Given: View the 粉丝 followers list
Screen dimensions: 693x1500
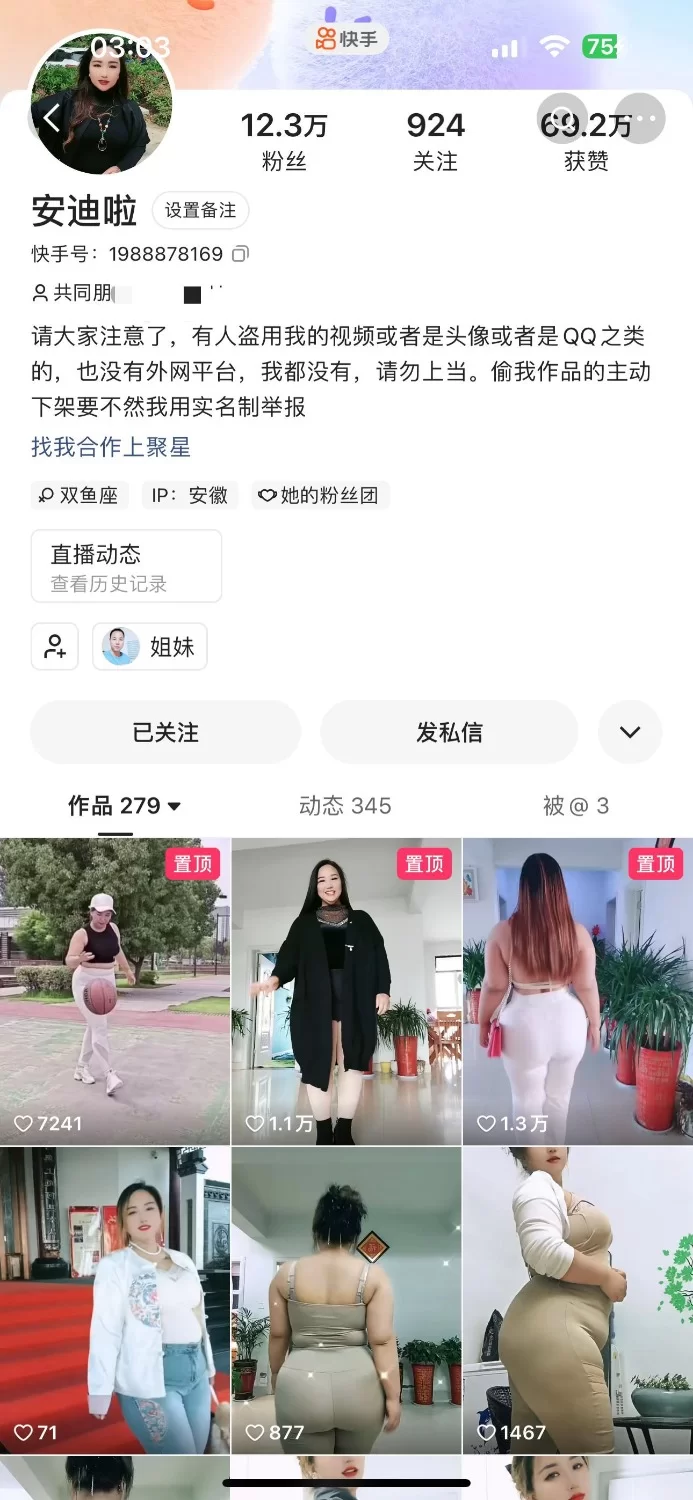Looking at the screenshot, I should [284, 140].
